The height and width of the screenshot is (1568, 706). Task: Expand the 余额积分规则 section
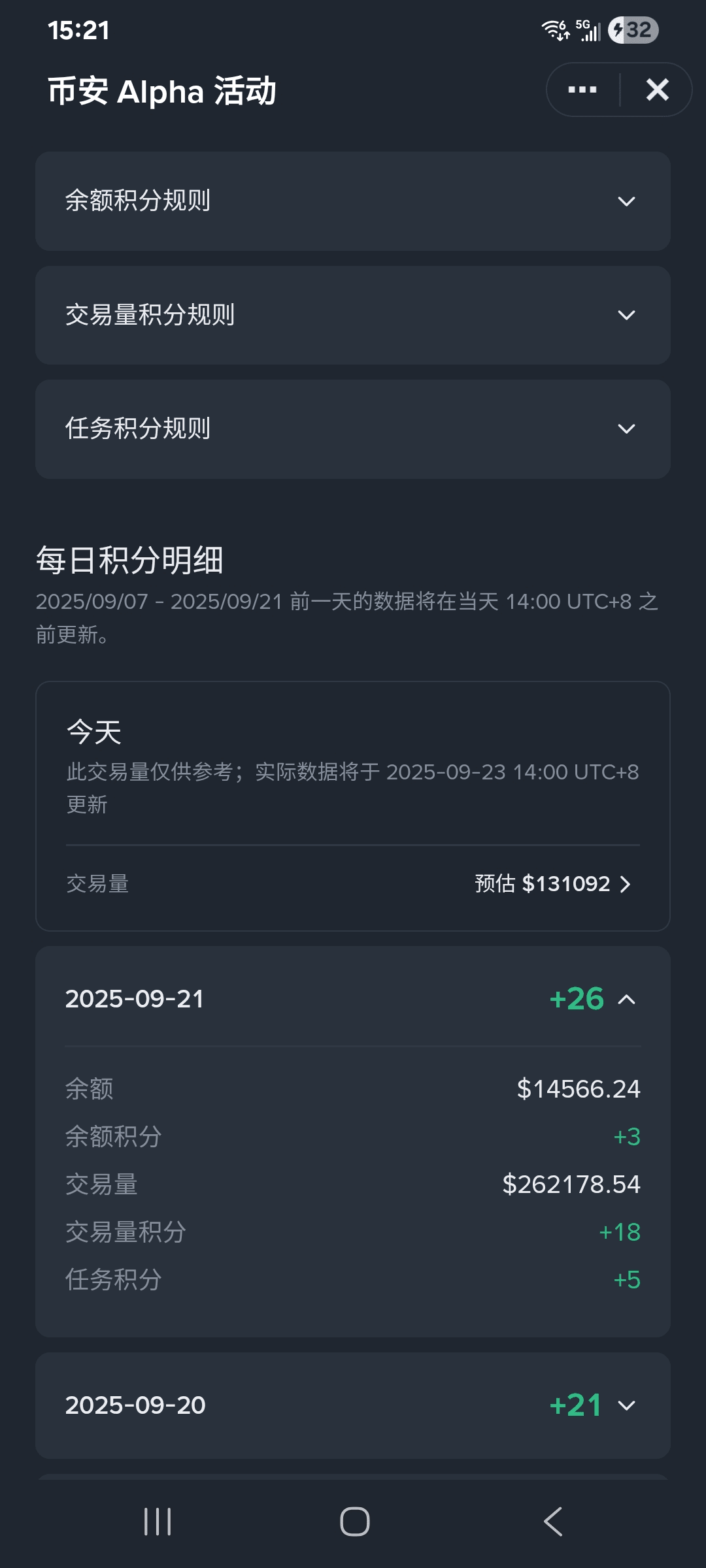tap(353, 201)
